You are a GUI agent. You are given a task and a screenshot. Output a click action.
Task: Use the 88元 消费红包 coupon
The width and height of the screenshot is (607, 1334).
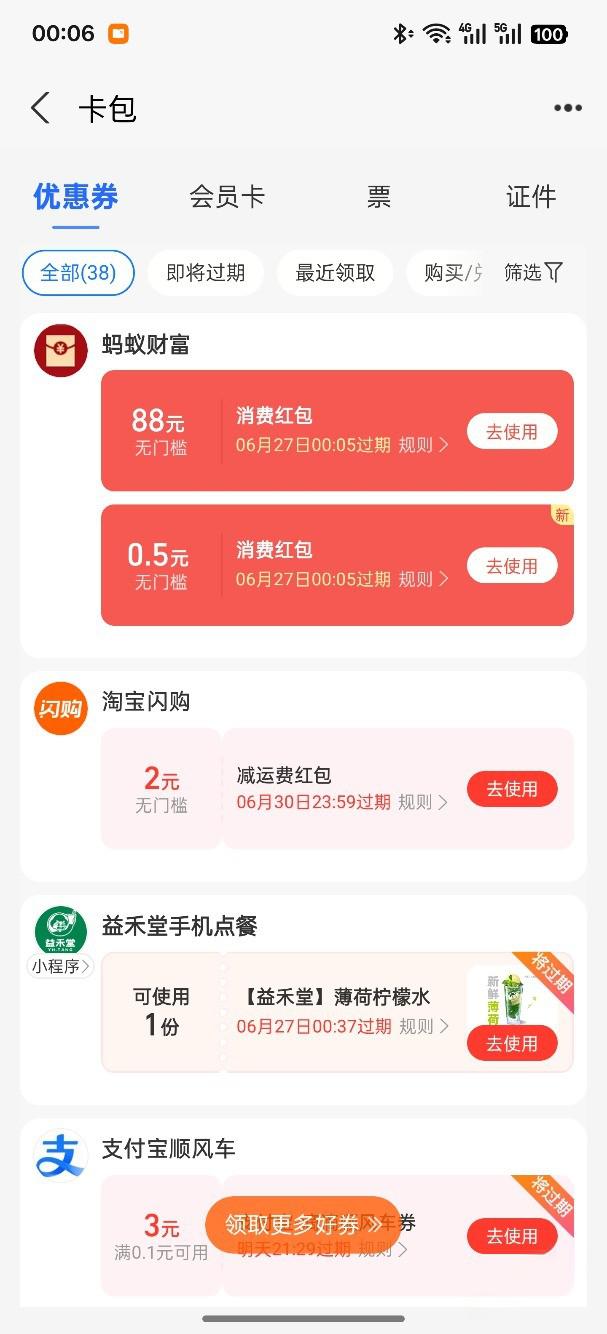[512, 431]
